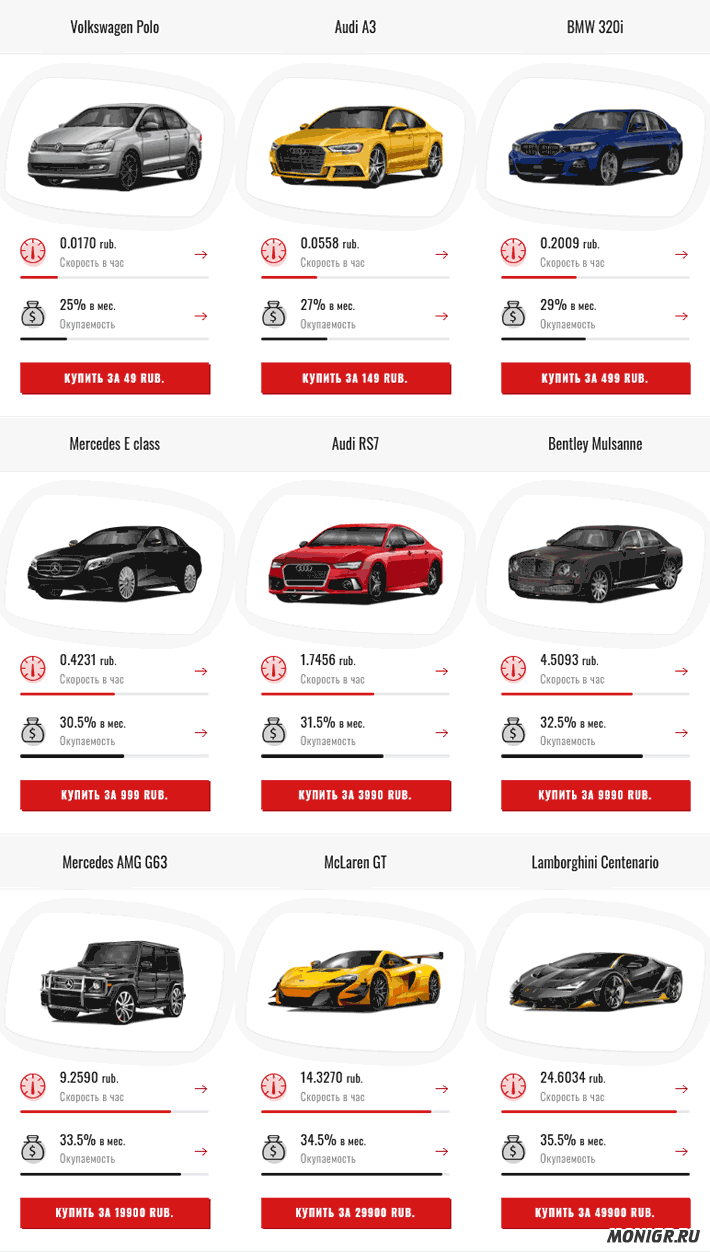710x1252 pixels.
Task: Buy the Audi A3 for 149 RUB
Action: (x=355, y=379)
